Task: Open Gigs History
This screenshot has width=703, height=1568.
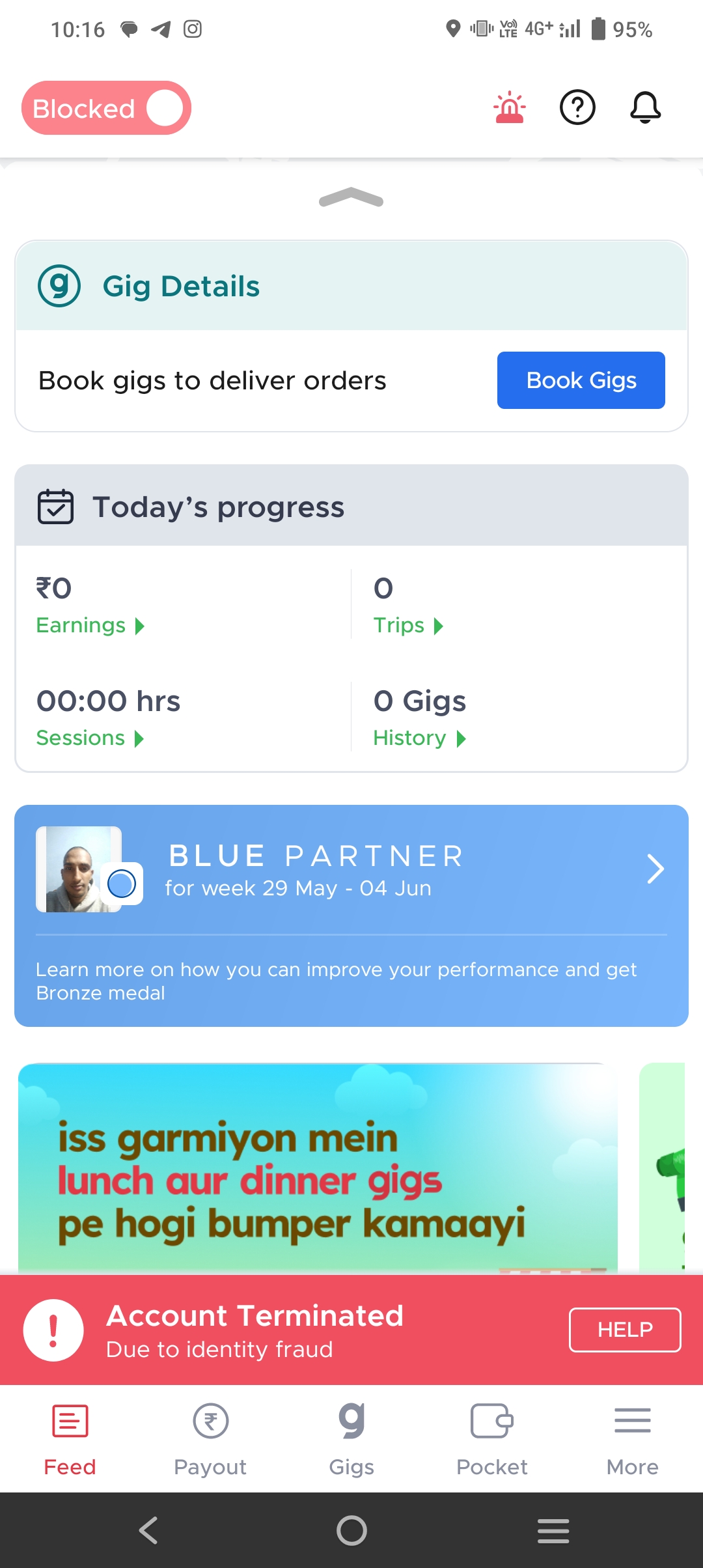Action: [x=419, y=738]
